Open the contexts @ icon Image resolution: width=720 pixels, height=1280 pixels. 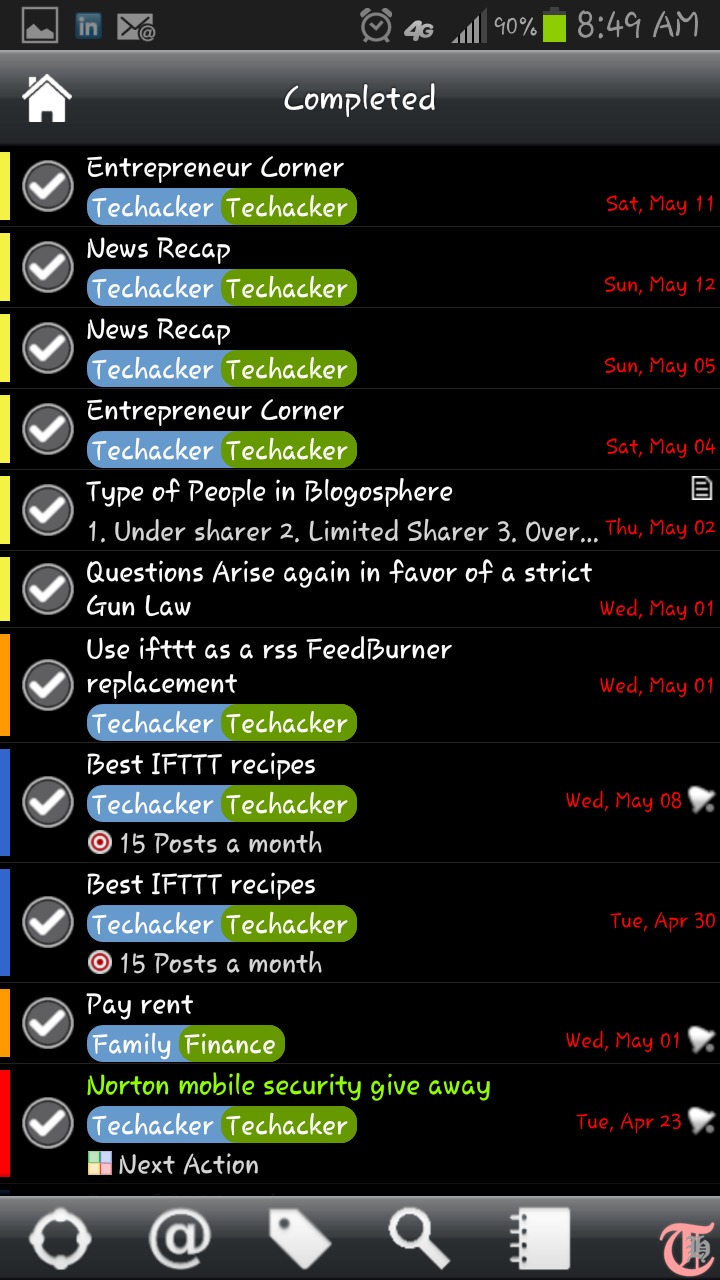coord(180,1239)
